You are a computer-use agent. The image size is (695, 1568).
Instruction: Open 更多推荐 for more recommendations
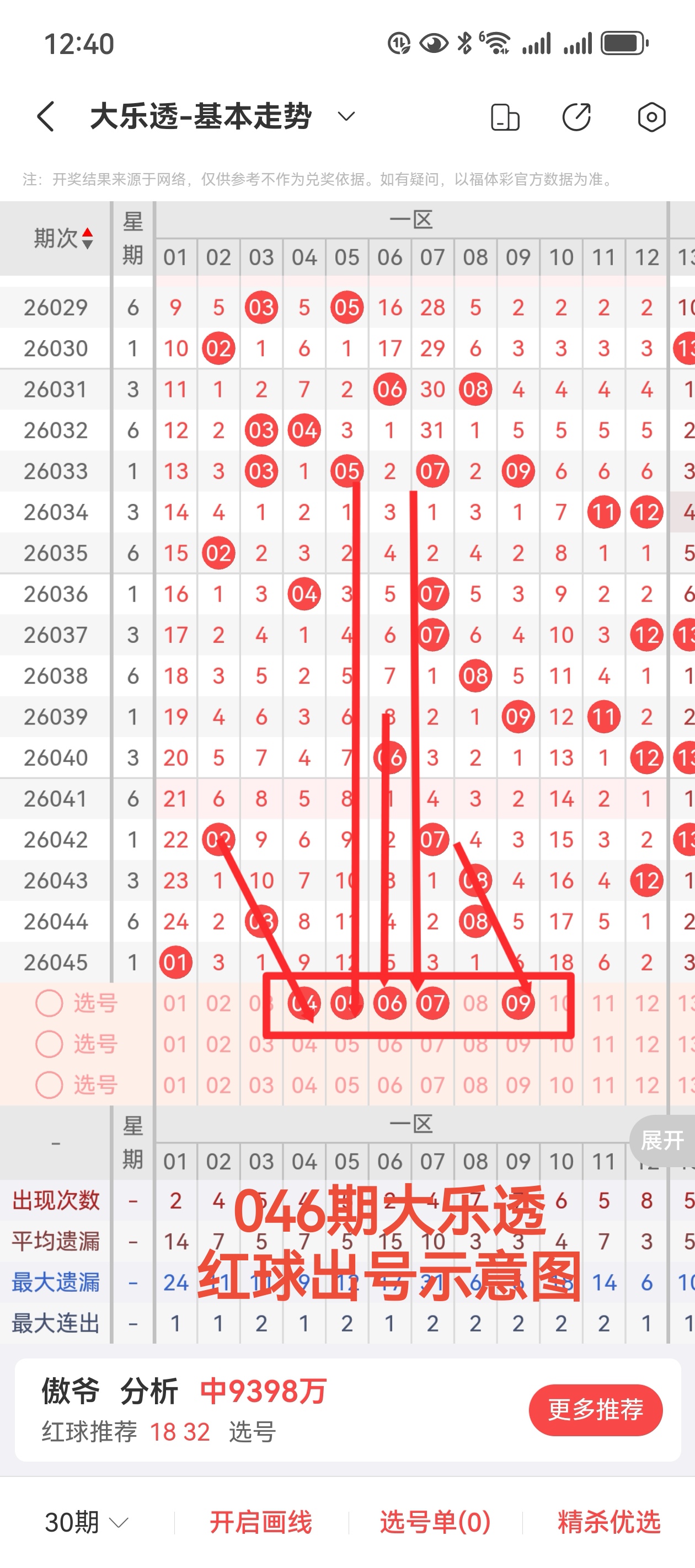click(595, 1410)
